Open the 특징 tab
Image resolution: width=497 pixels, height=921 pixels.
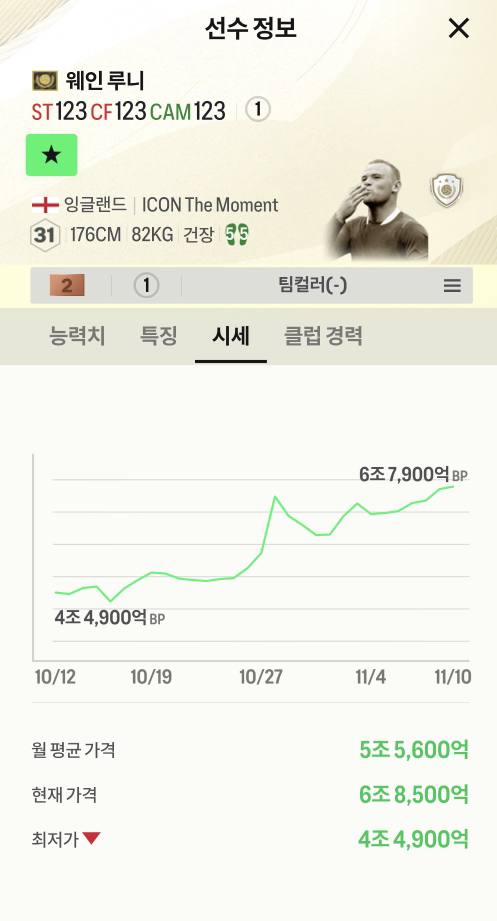click(x=158, y=336)
